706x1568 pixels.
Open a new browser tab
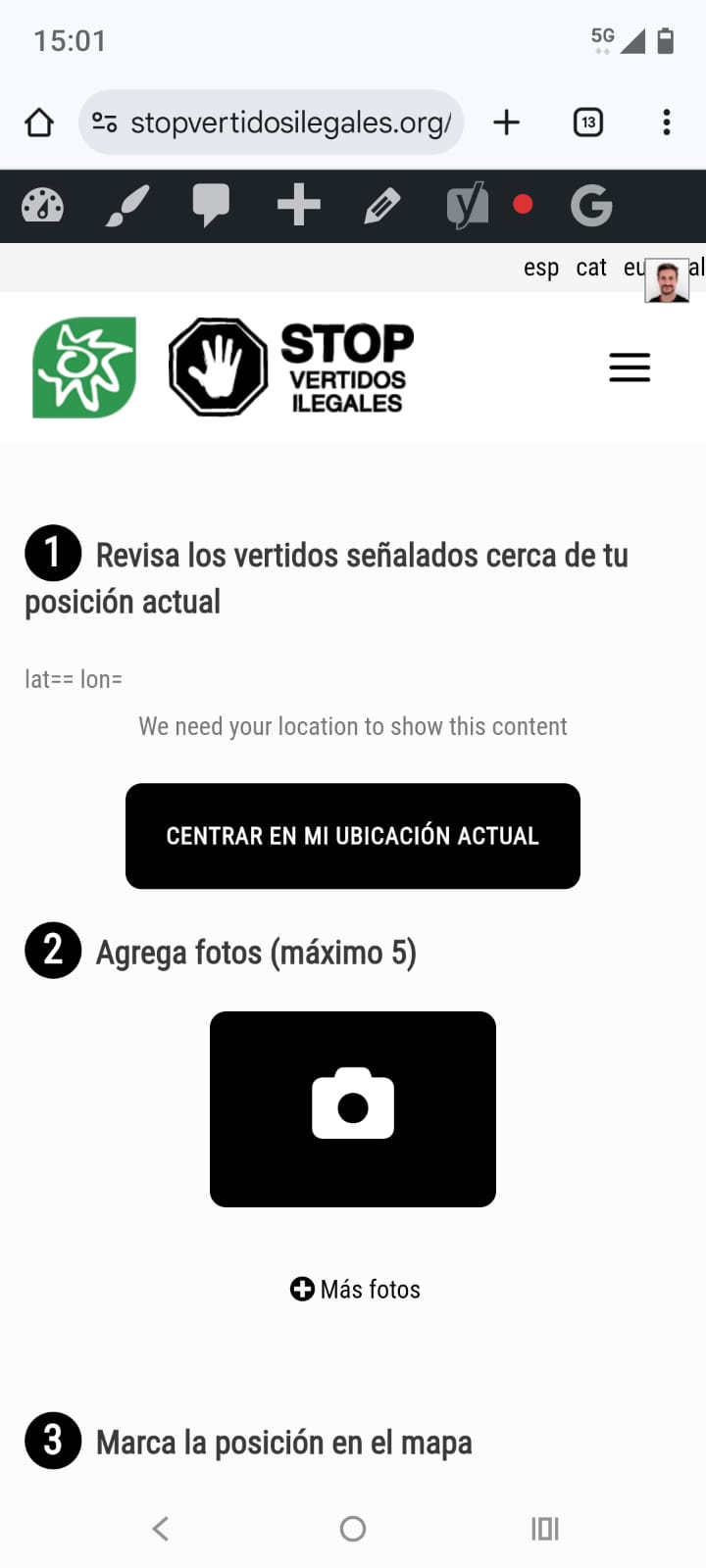pyautogui.click(x=506, y=122)
